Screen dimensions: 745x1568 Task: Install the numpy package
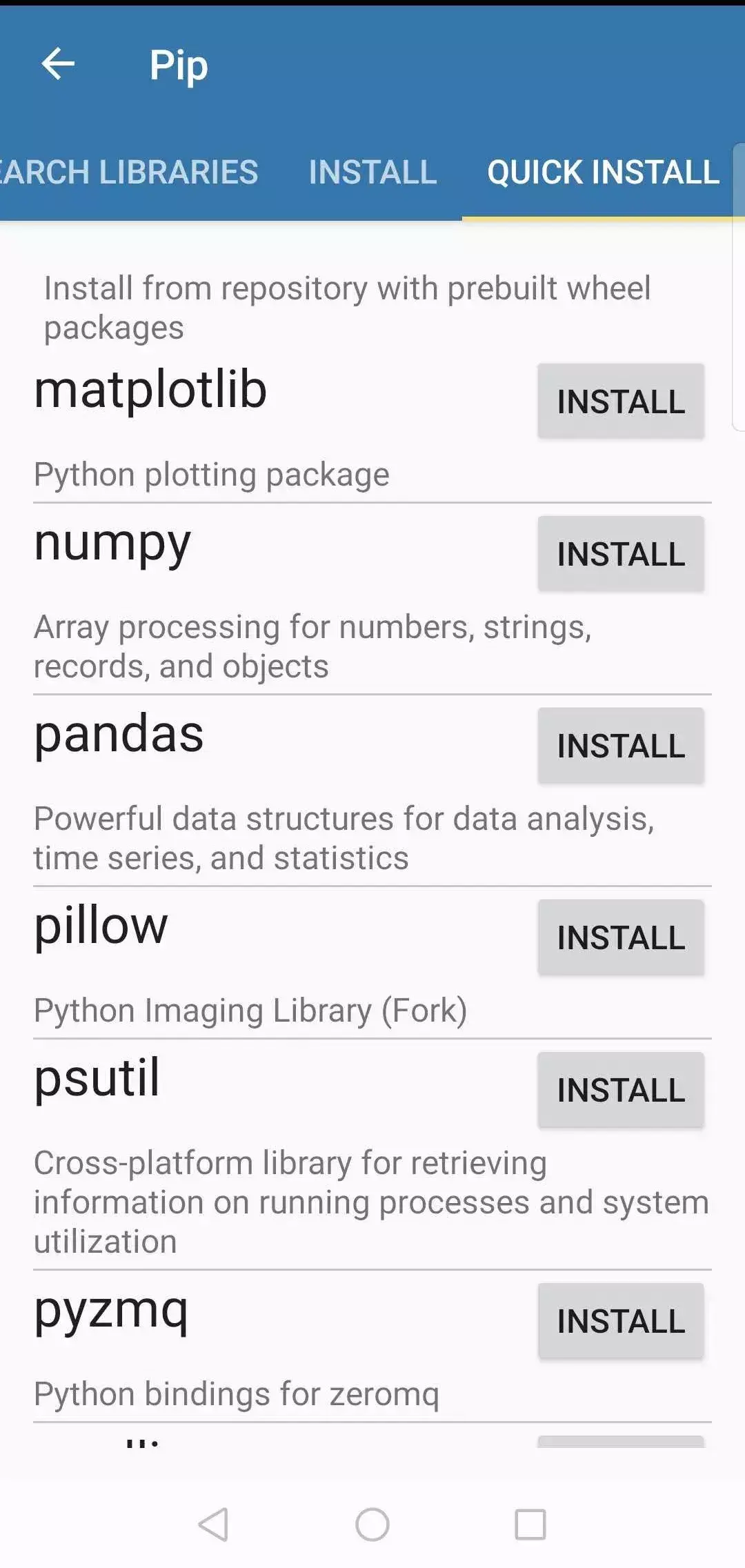(x=621, y=554)
